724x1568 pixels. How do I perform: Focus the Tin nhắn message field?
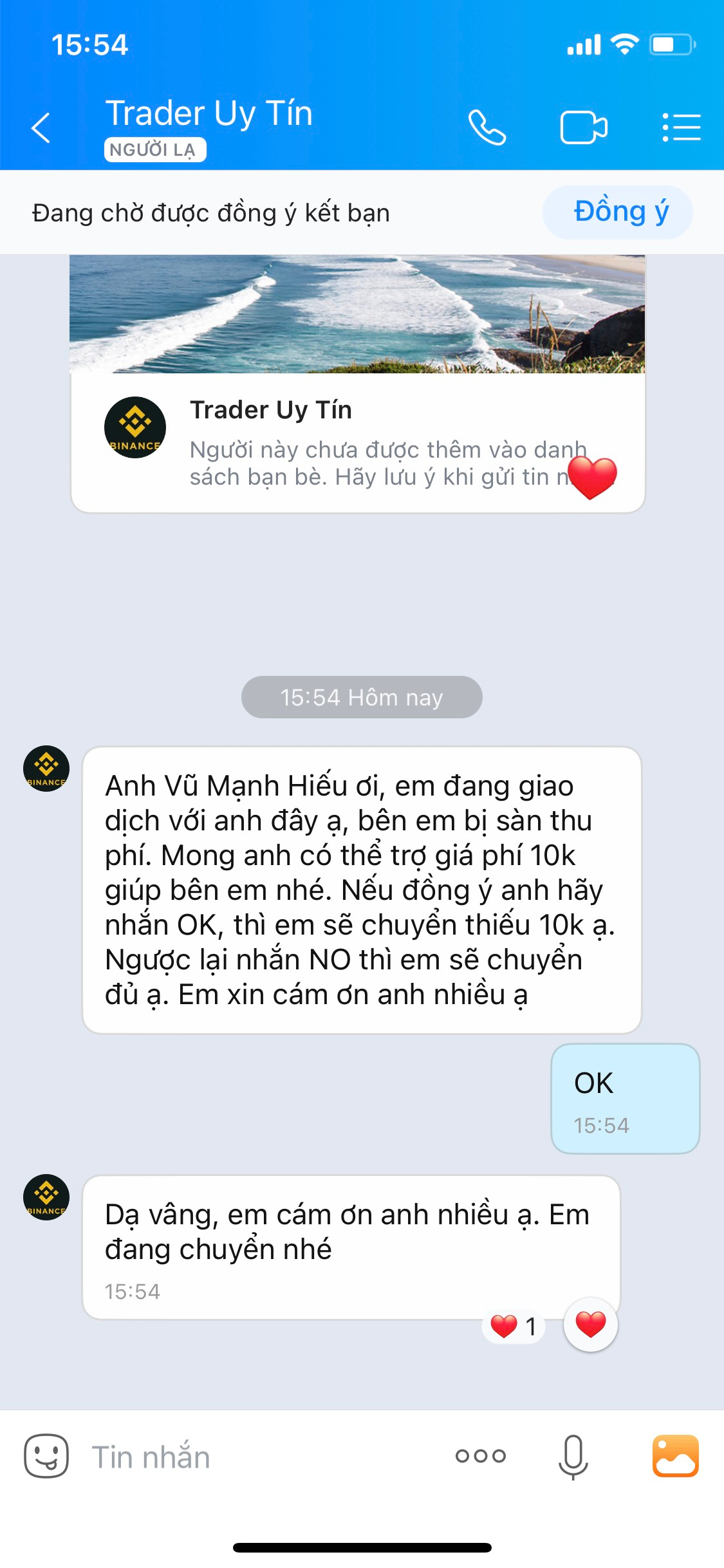coord(257,1457)
